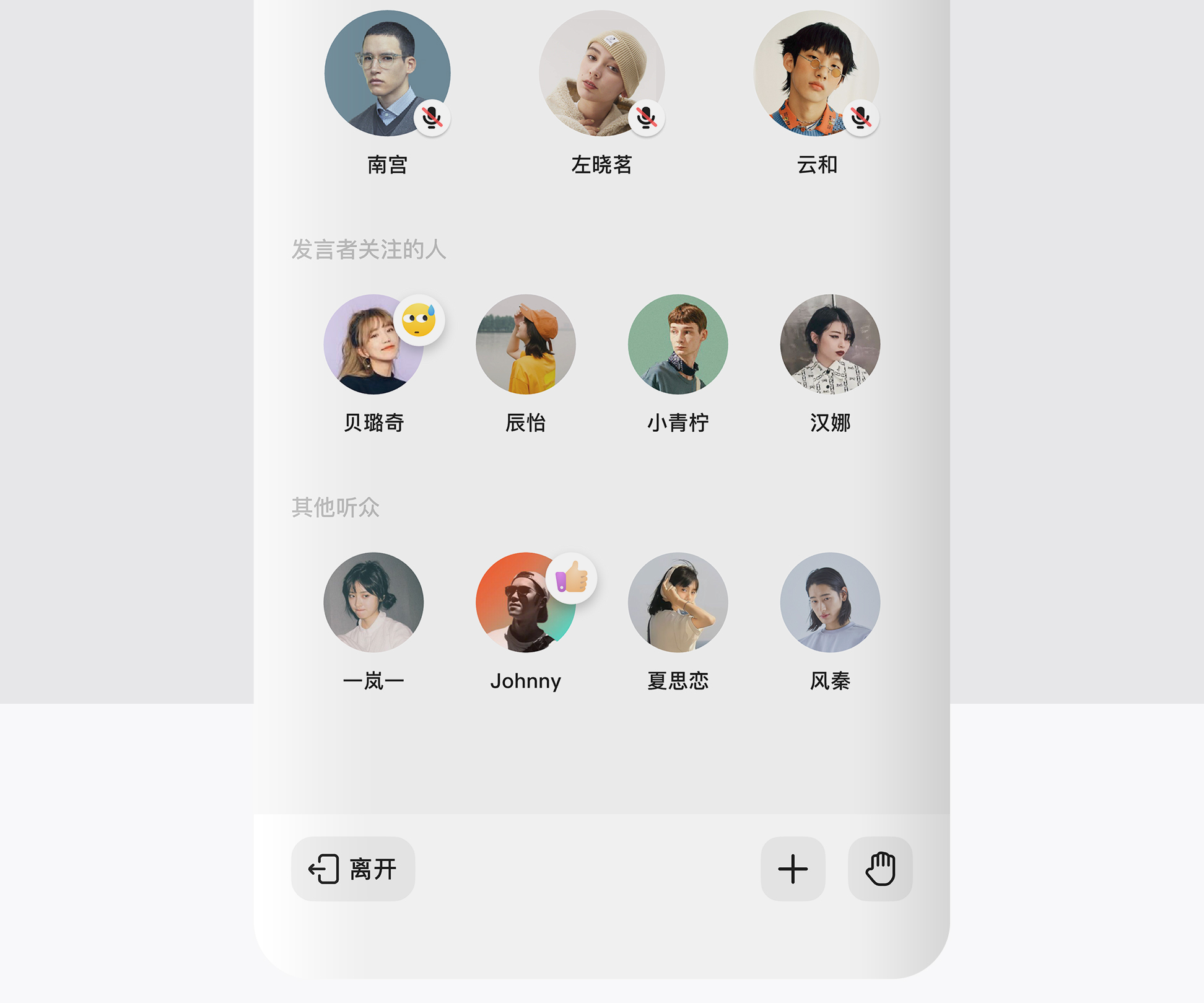
Task: Select listener 夏思恋
Action: (678, 602)
